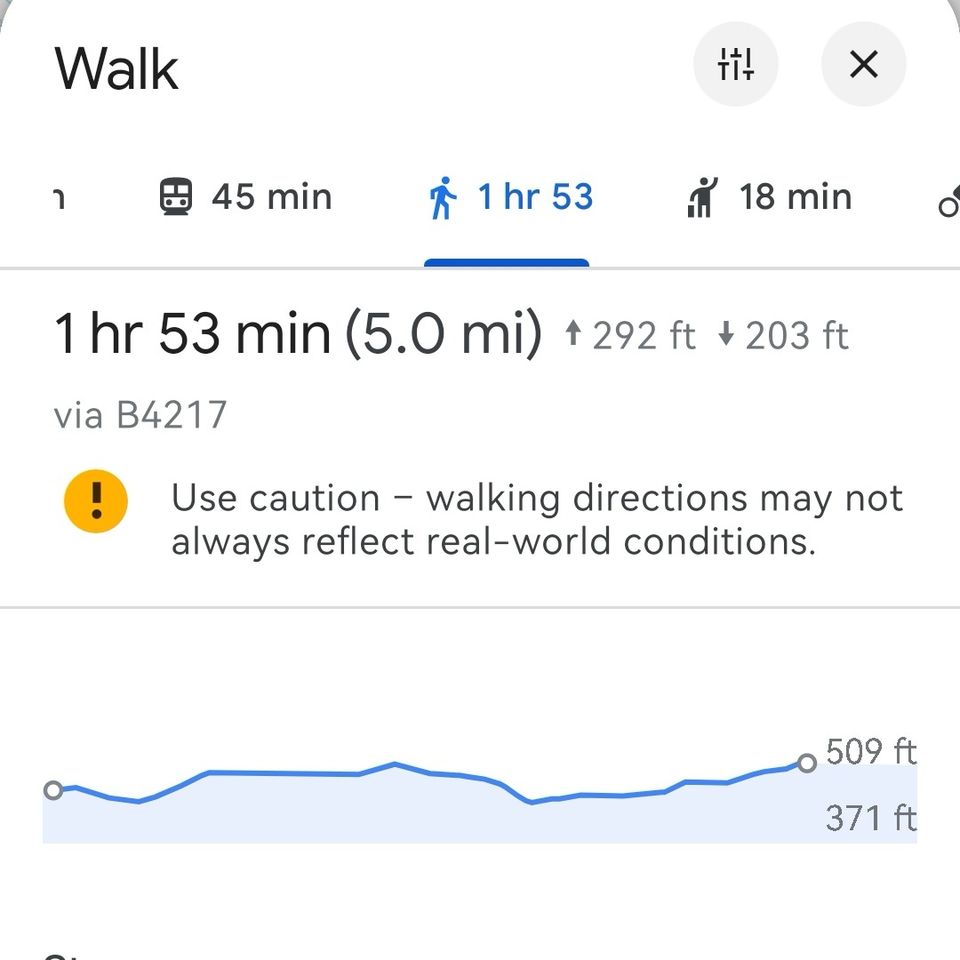
Task: Open route options filter icon
Action: pyautogui.click(x=735, y=65)
